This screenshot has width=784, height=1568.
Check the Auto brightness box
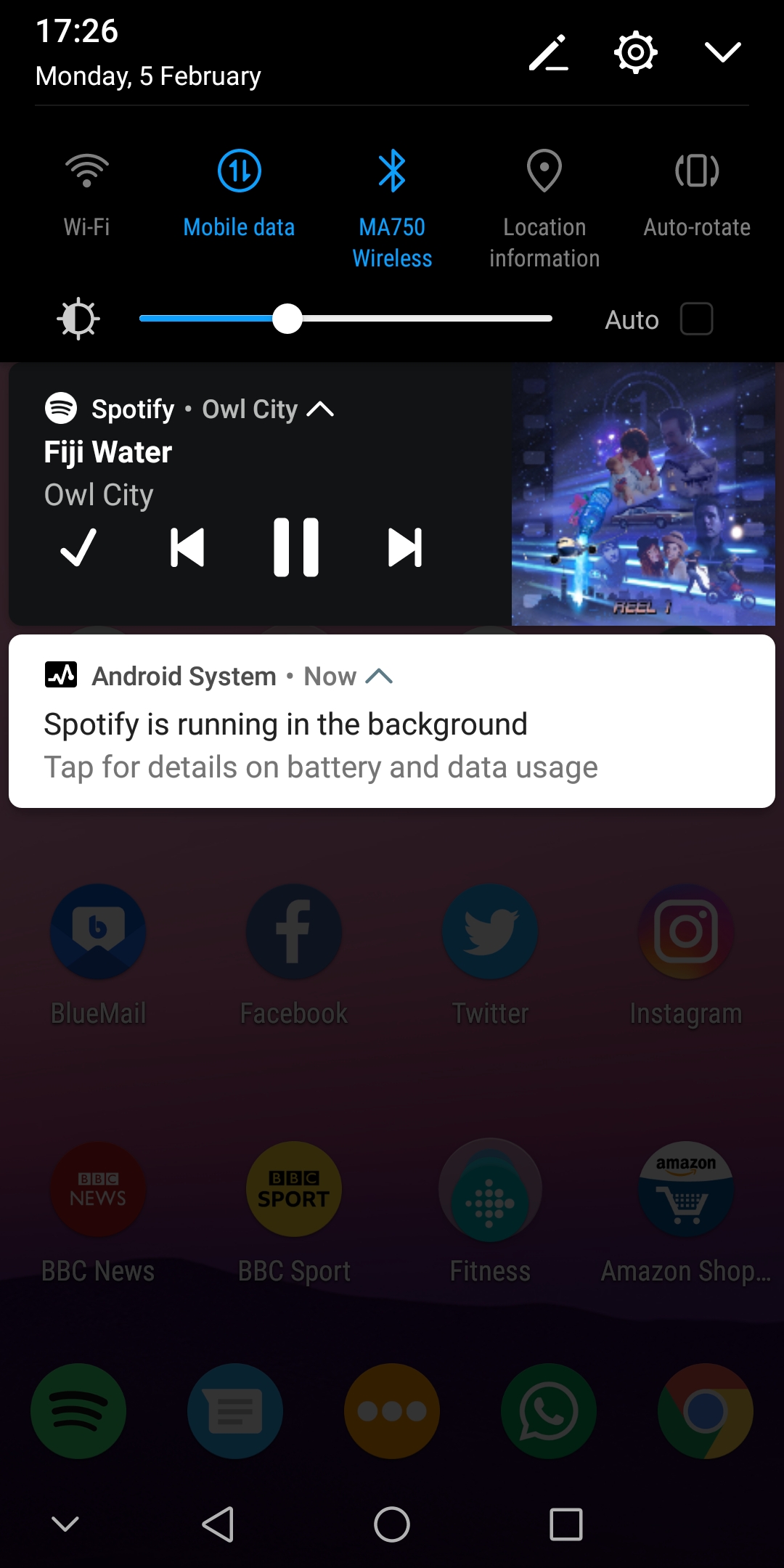pyautogui.click(x=696, y=319)
